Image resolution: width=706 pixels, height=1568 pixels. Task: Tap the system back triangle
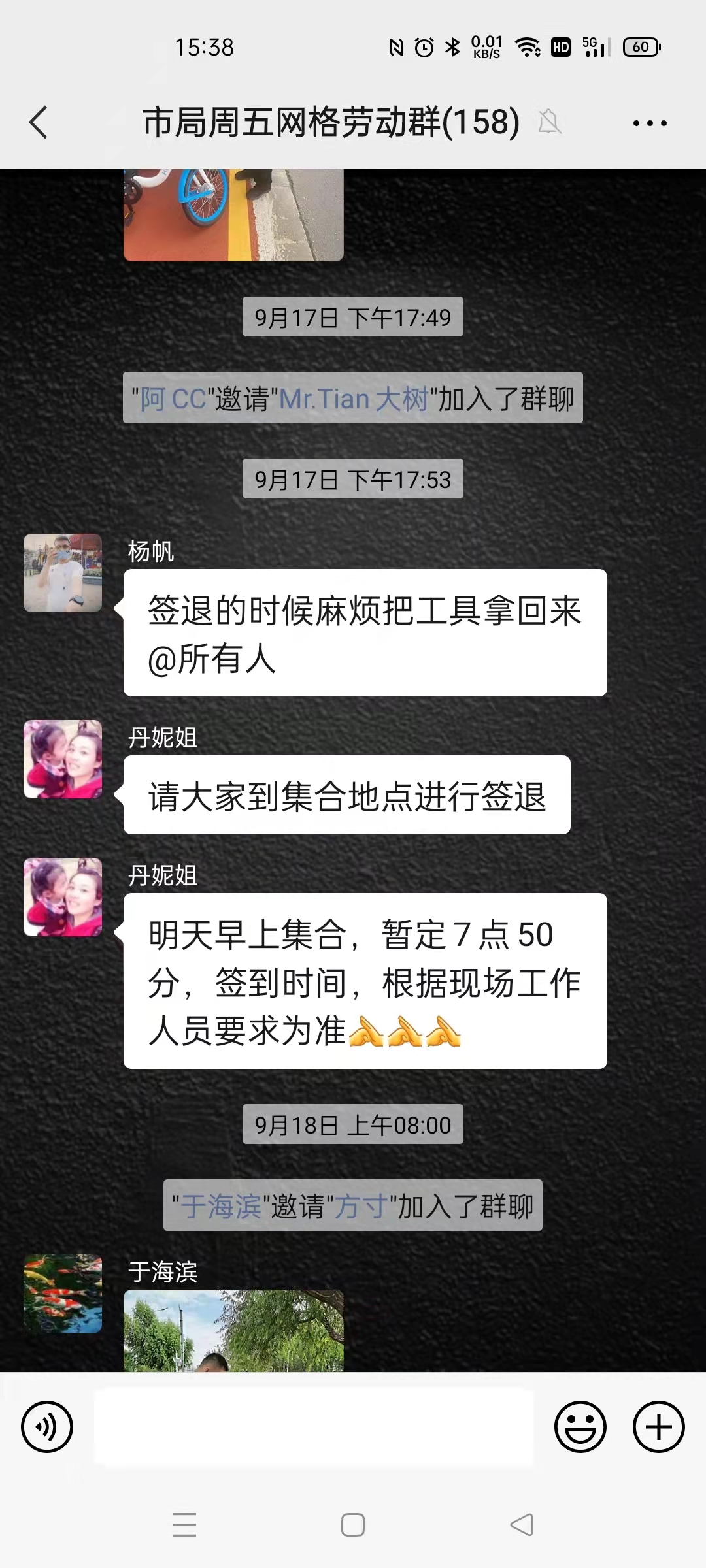pos(522,1525)
